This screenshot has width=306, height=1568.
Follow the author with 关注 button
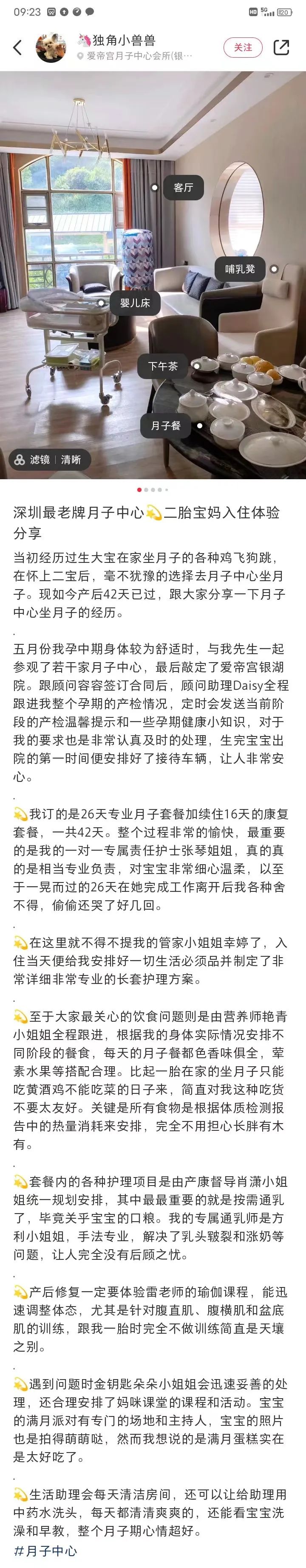[x=243, y=48]
